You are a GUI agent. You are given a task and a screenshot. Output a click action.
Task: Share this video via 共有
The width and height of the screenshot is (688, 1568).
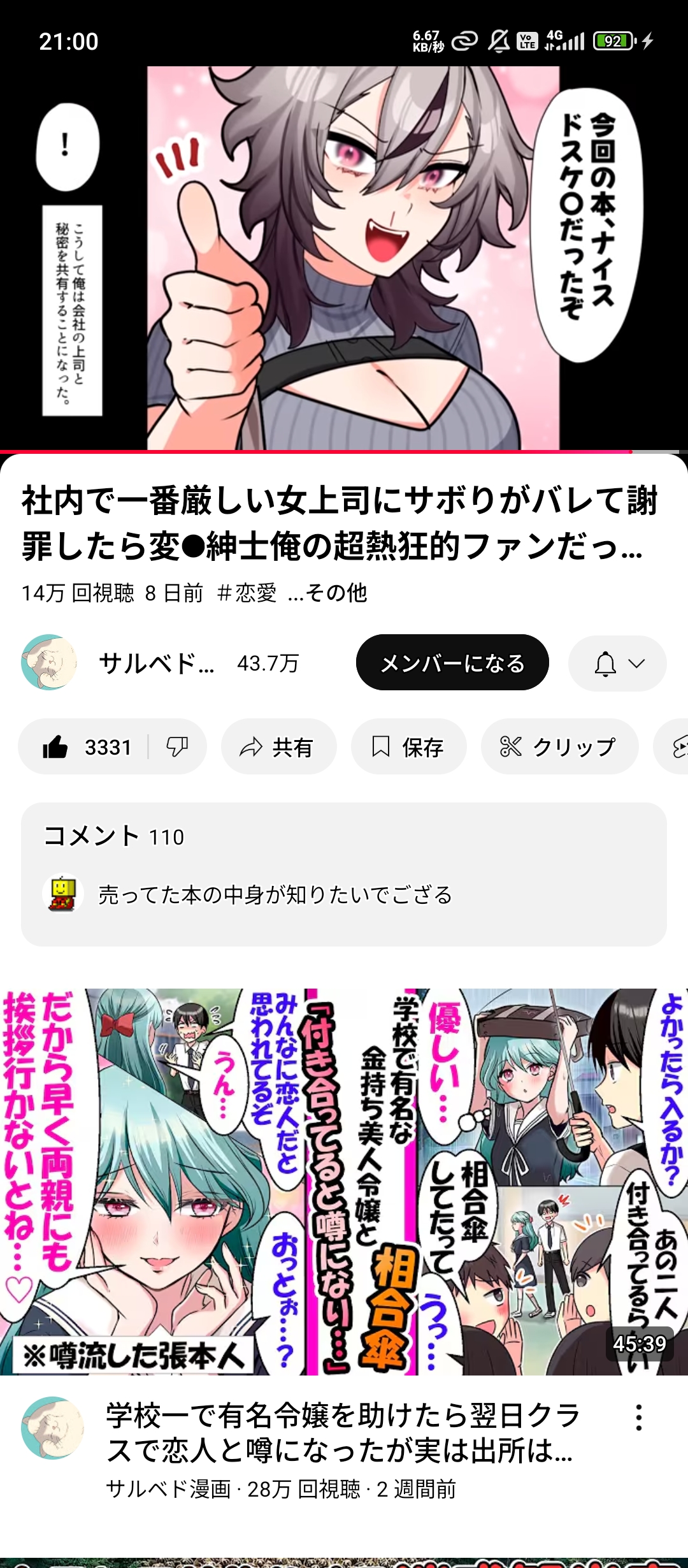278,746
